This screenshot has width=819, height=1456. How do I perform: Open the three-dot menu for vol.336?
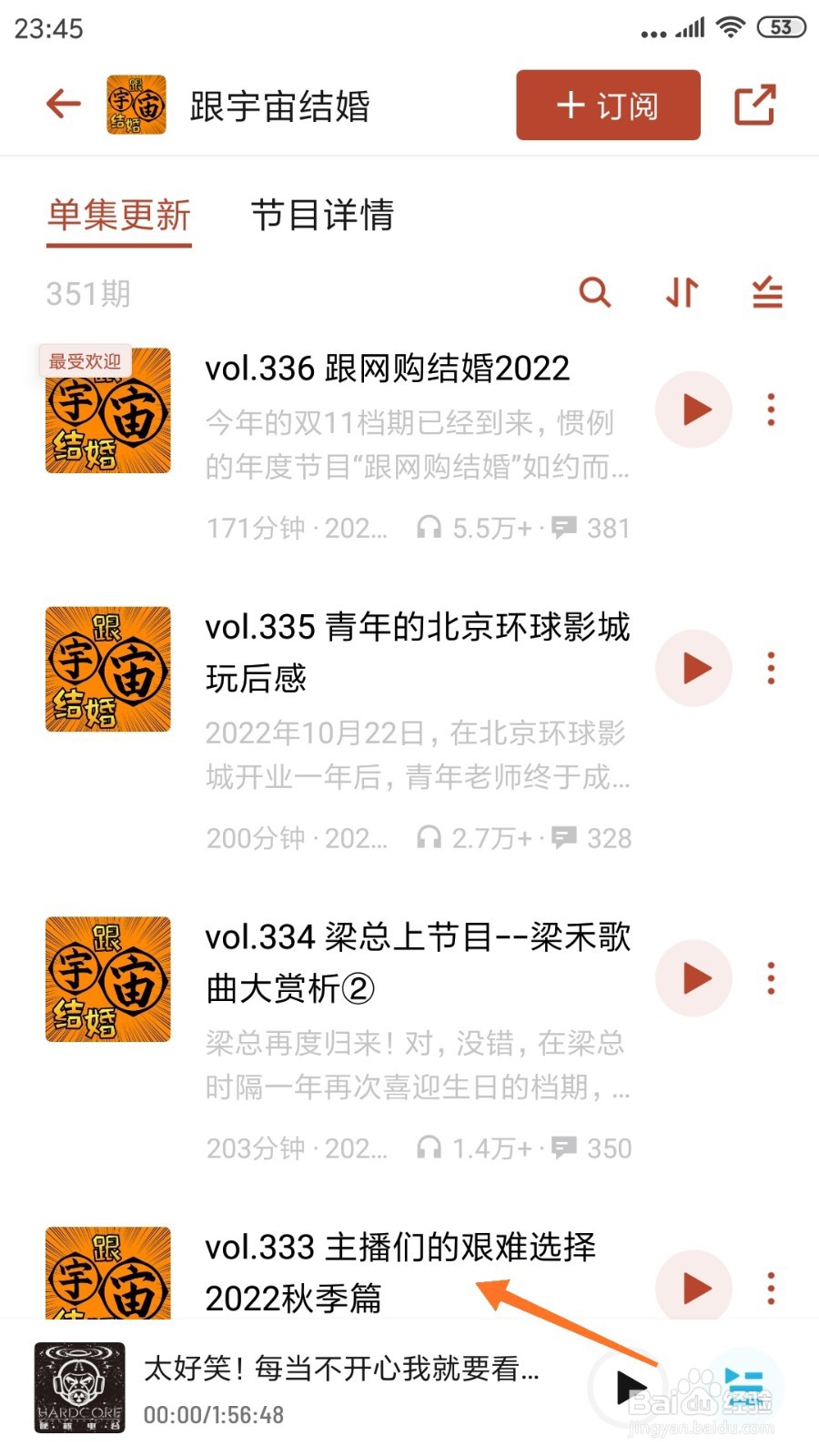(770, 409)
